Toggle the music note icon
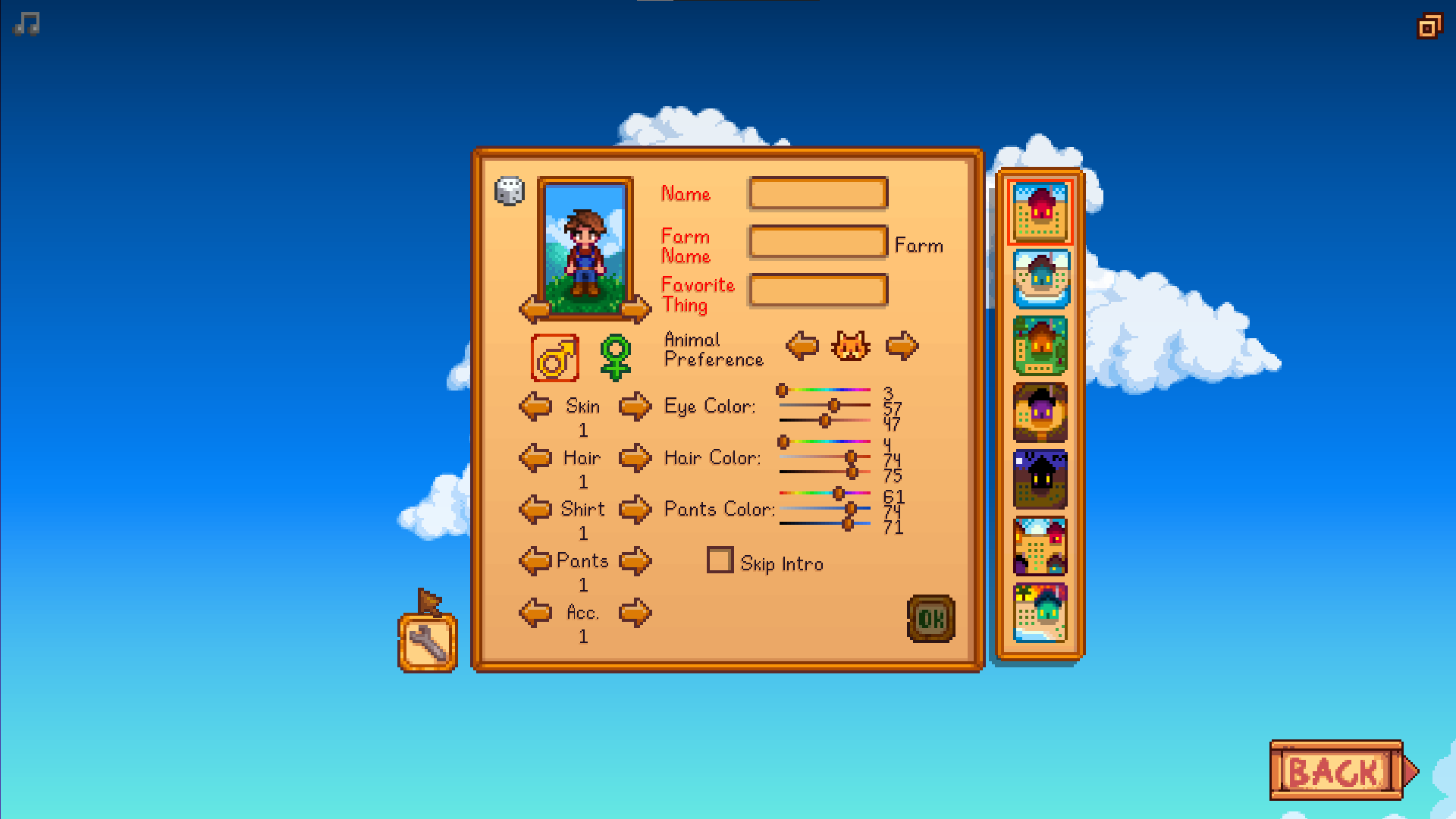1456x819 pixels. (x=27, y=24)
